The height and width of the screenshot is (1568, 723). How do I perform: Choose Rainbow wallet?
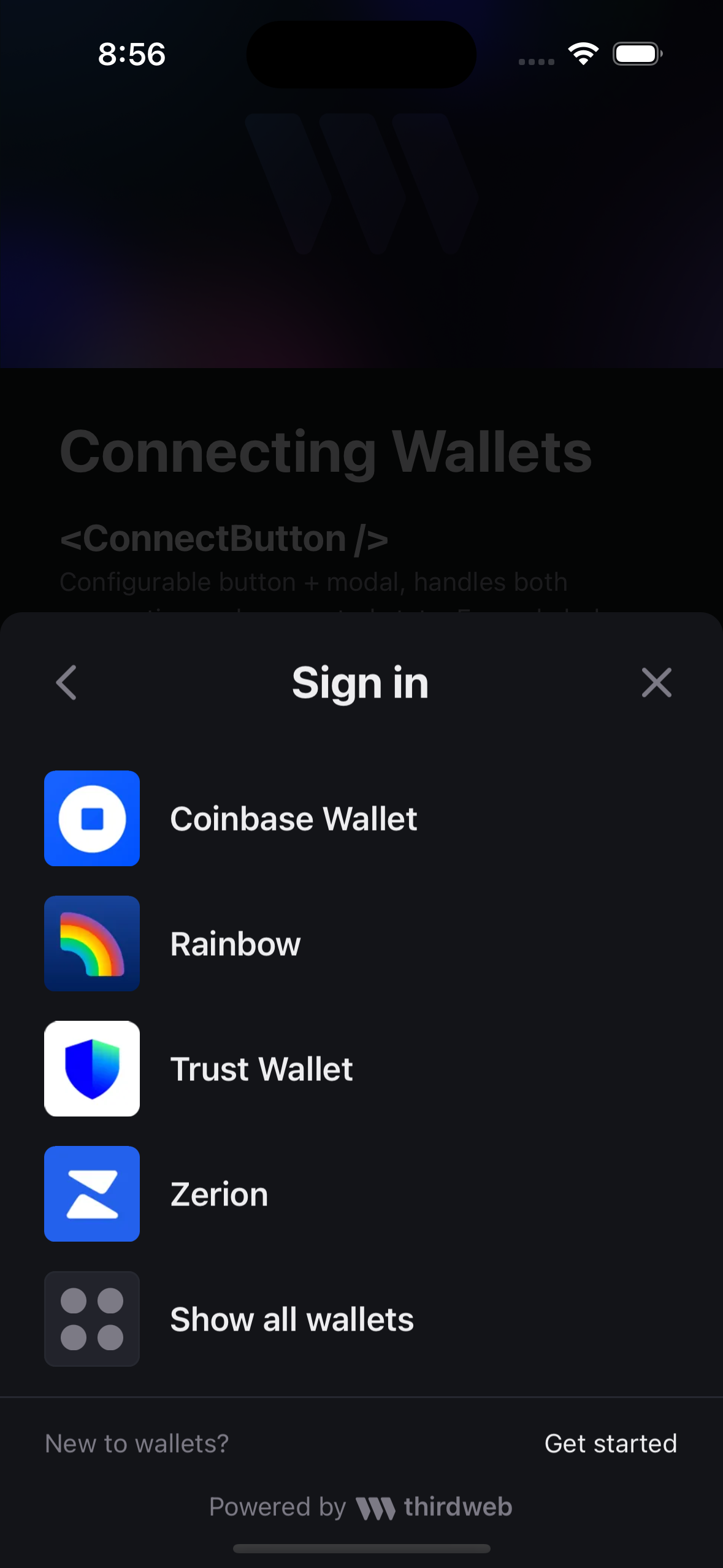coord(235,943)
